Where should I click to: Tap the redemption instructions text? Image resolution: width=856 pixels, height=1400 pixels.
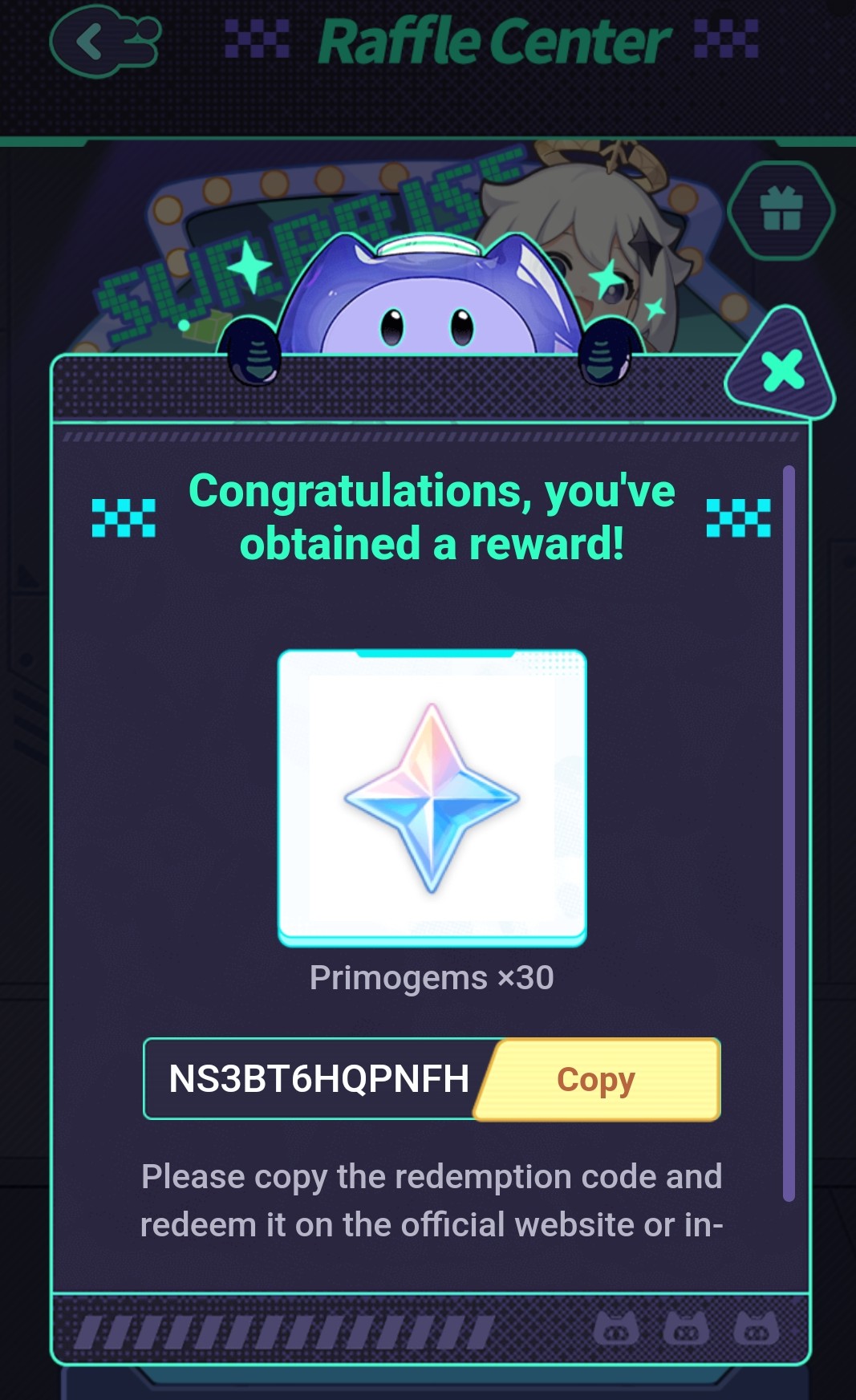click(430, 1207)
